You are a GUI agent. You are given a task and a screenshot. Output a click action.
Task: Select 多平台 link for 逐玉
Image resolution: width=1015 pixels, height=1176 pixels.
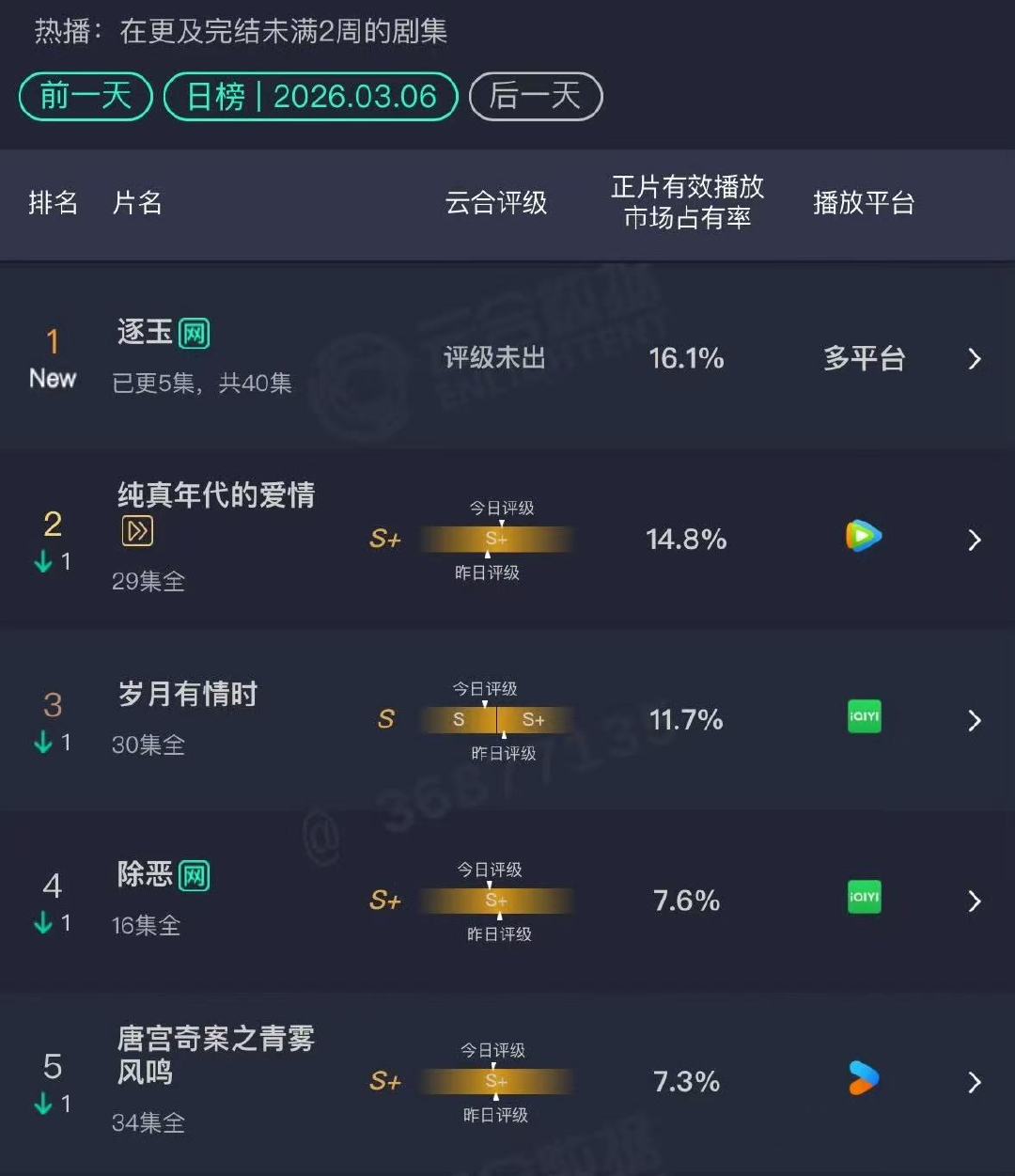(x=862, y=358)
